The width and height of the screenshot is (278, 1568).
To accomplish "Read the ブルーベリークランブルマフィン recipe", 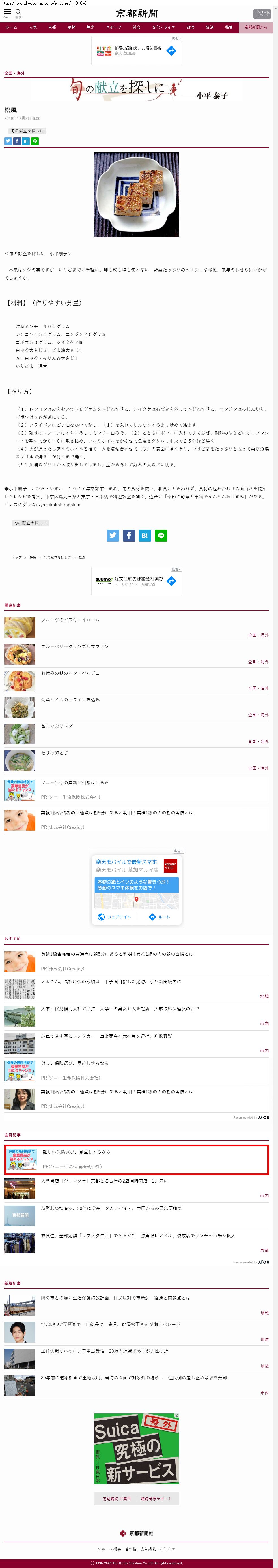I will pos(75,647).
